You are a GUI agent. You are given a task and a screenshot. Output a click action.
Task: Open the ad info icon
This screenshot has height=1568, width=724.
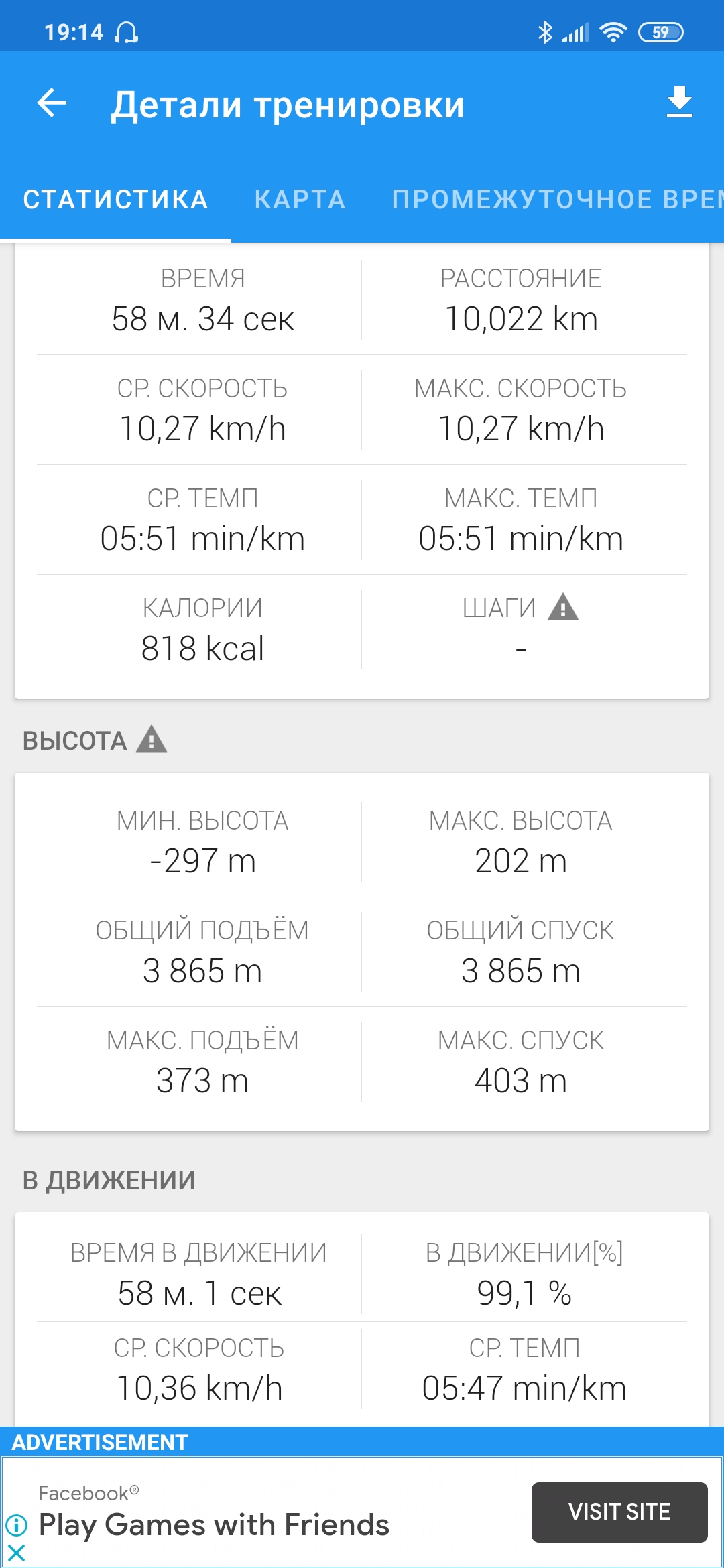tap(16, 1525)
